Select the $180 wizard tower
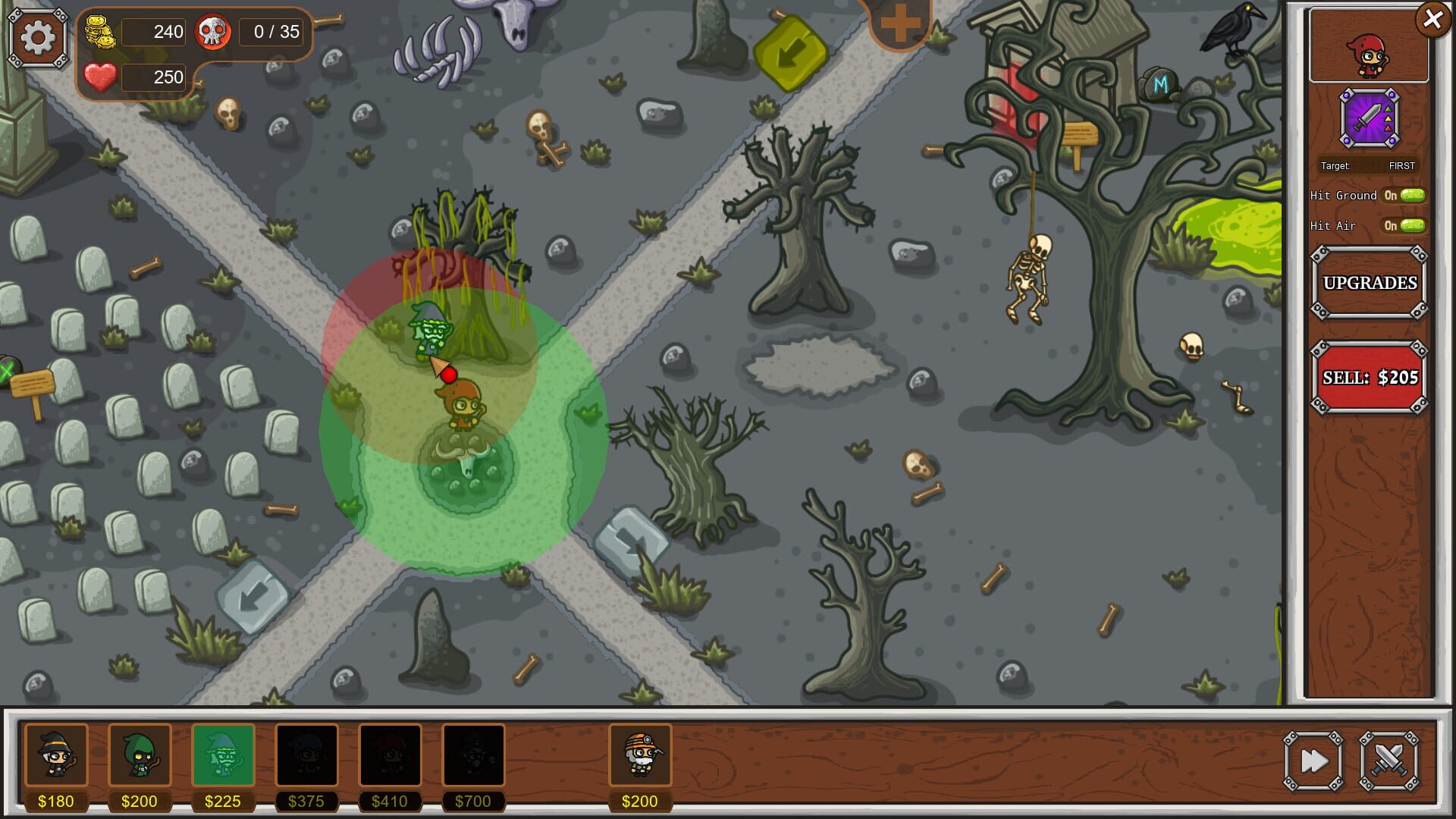The width and height of the screenshot is (1456, 819). [56, 755]
